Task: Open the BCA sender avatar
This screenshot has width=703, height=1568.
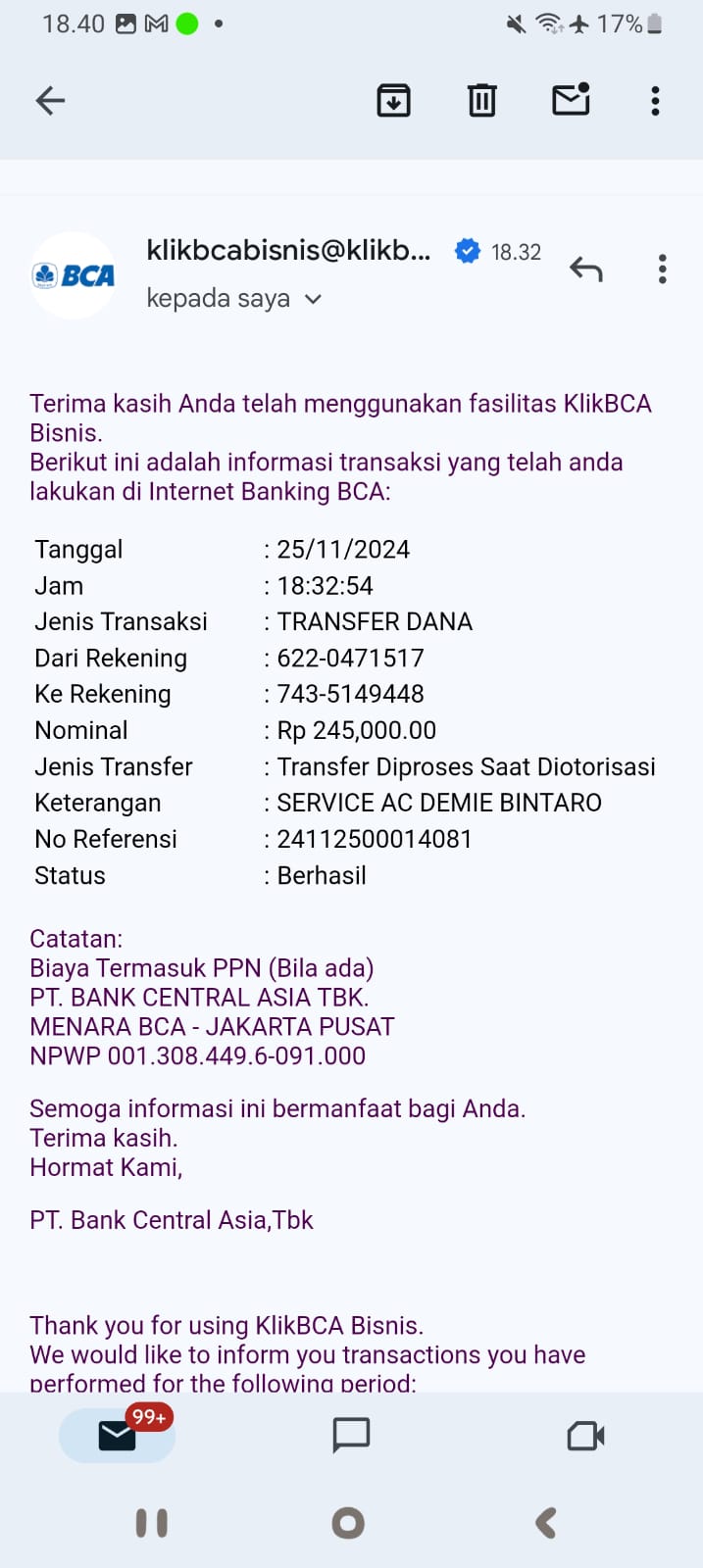Action: (x=74, y=275)
